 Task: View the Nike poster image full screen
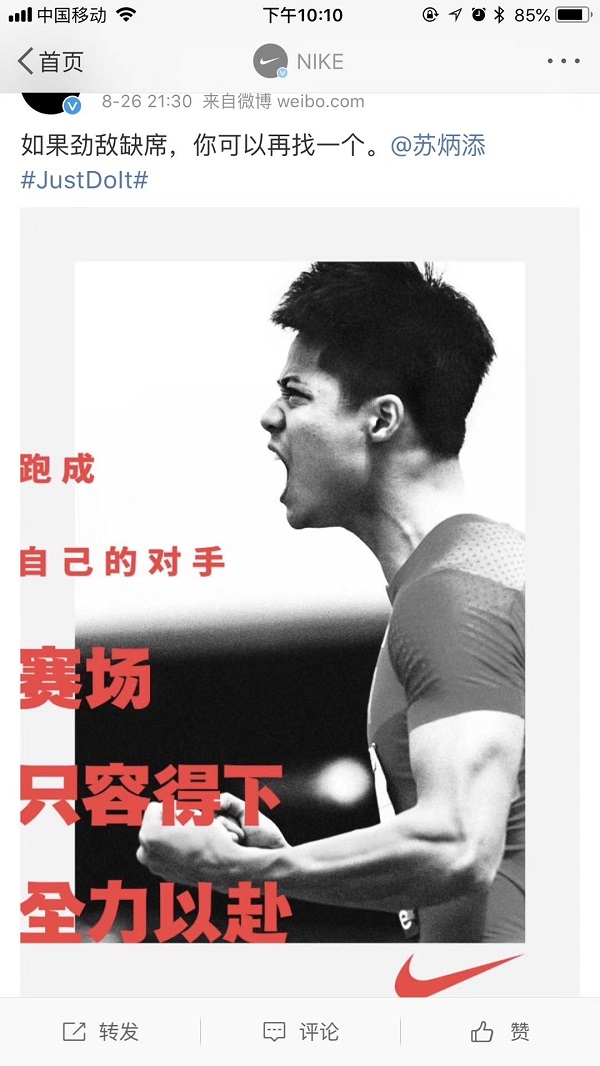coord(300,600)
